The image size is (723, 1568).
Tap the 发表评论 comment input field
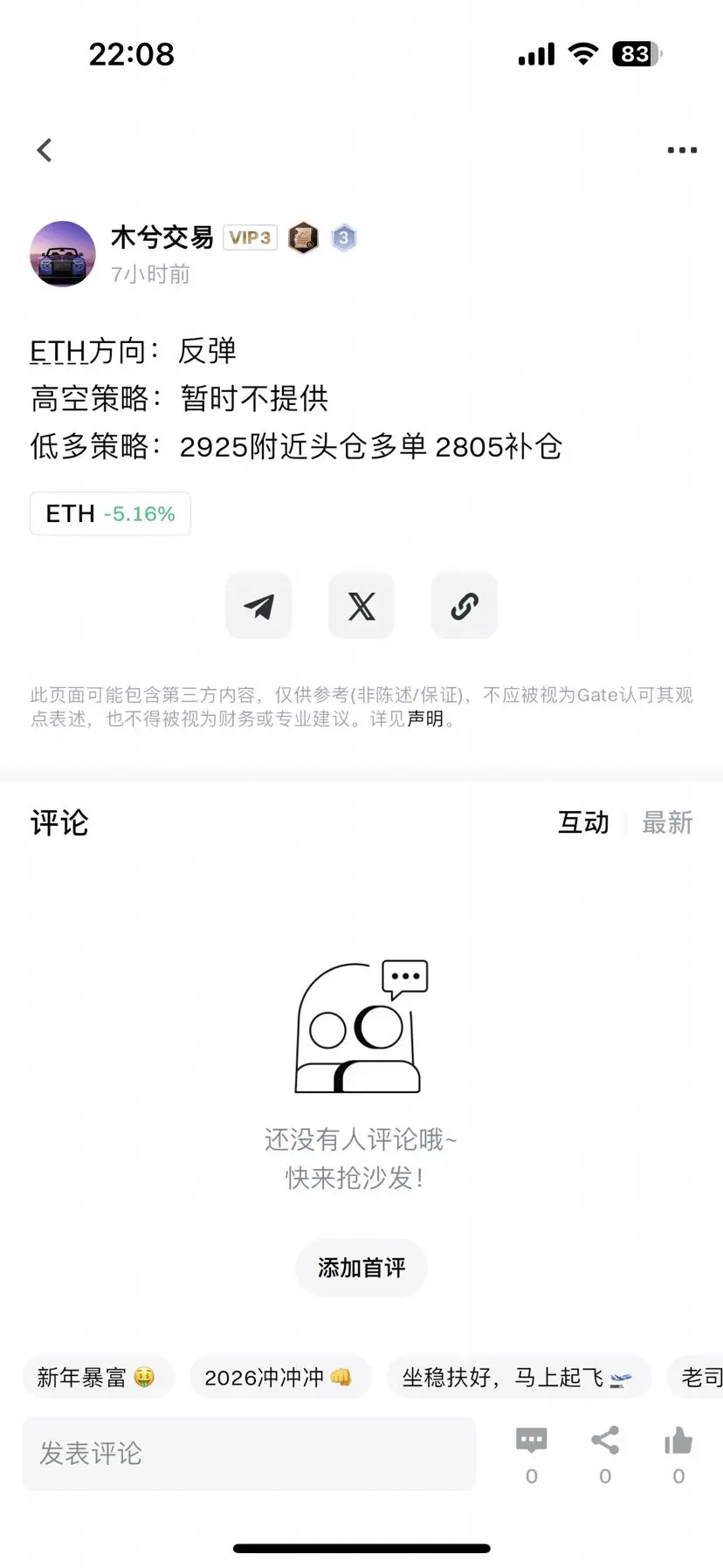point(249,1454)
